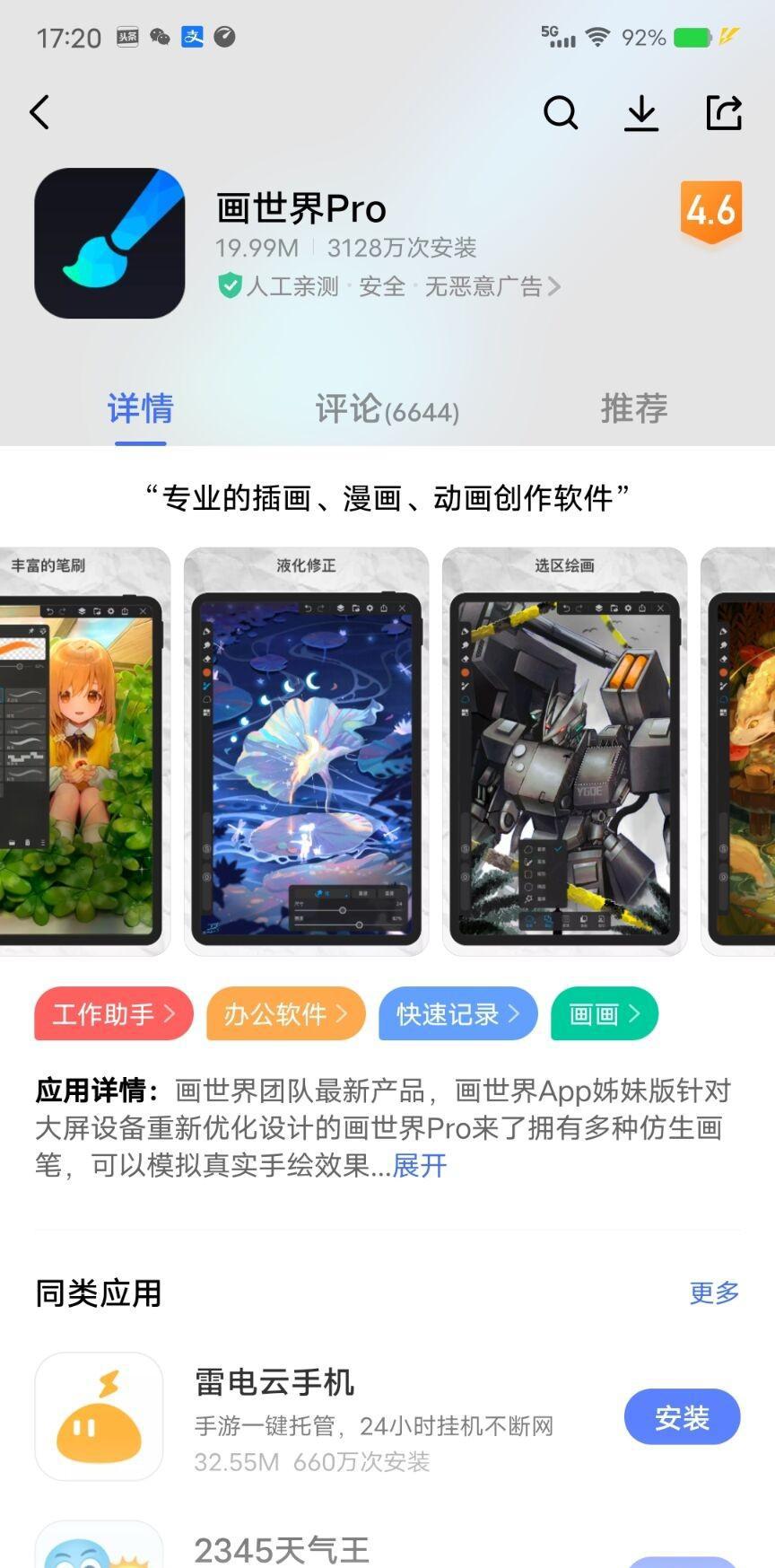Show 更多 similar apps
The height and width of the screenshot is (1568, 775).
[714, 1292]
